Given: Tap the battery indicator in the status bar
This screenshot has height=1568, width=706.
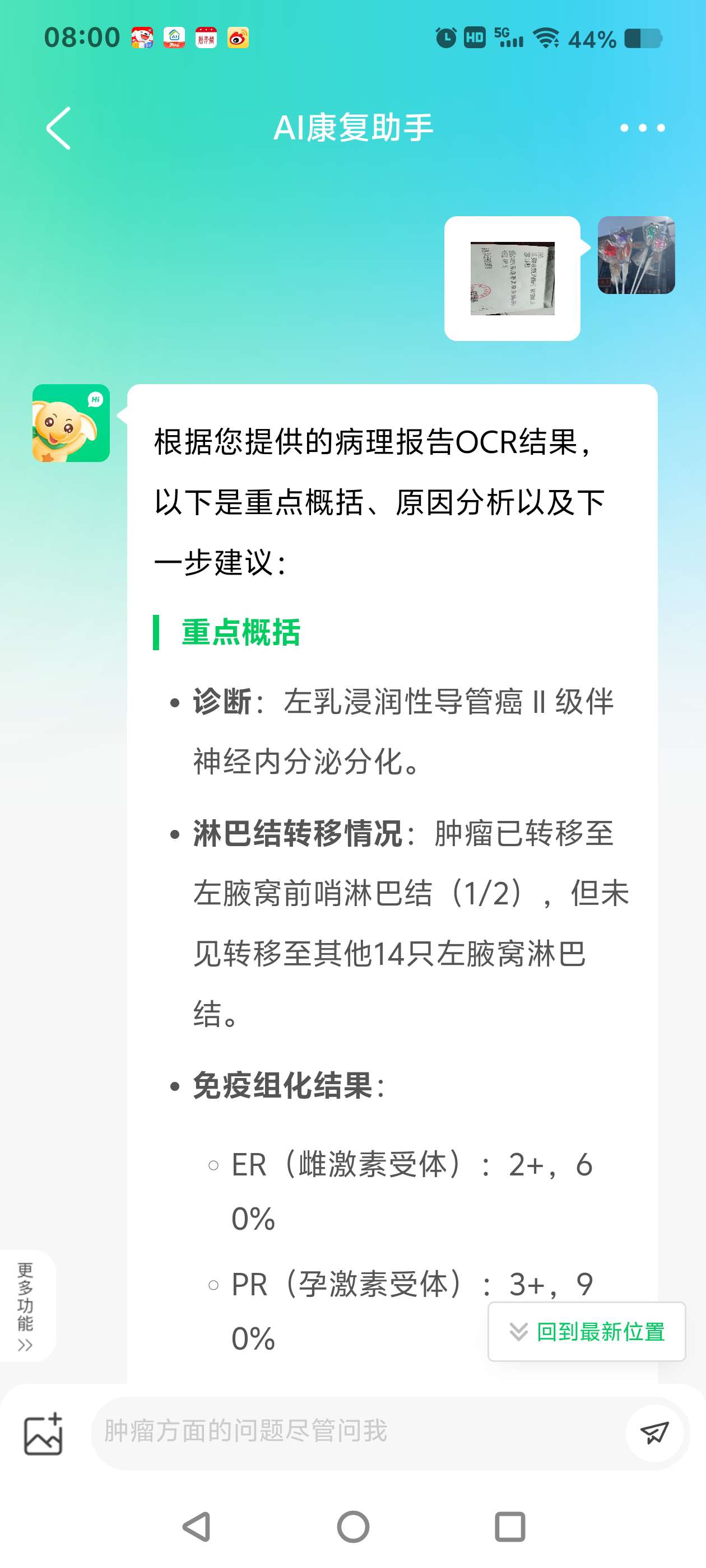Looking at the screenshot, I should click(x=644, y=38).
